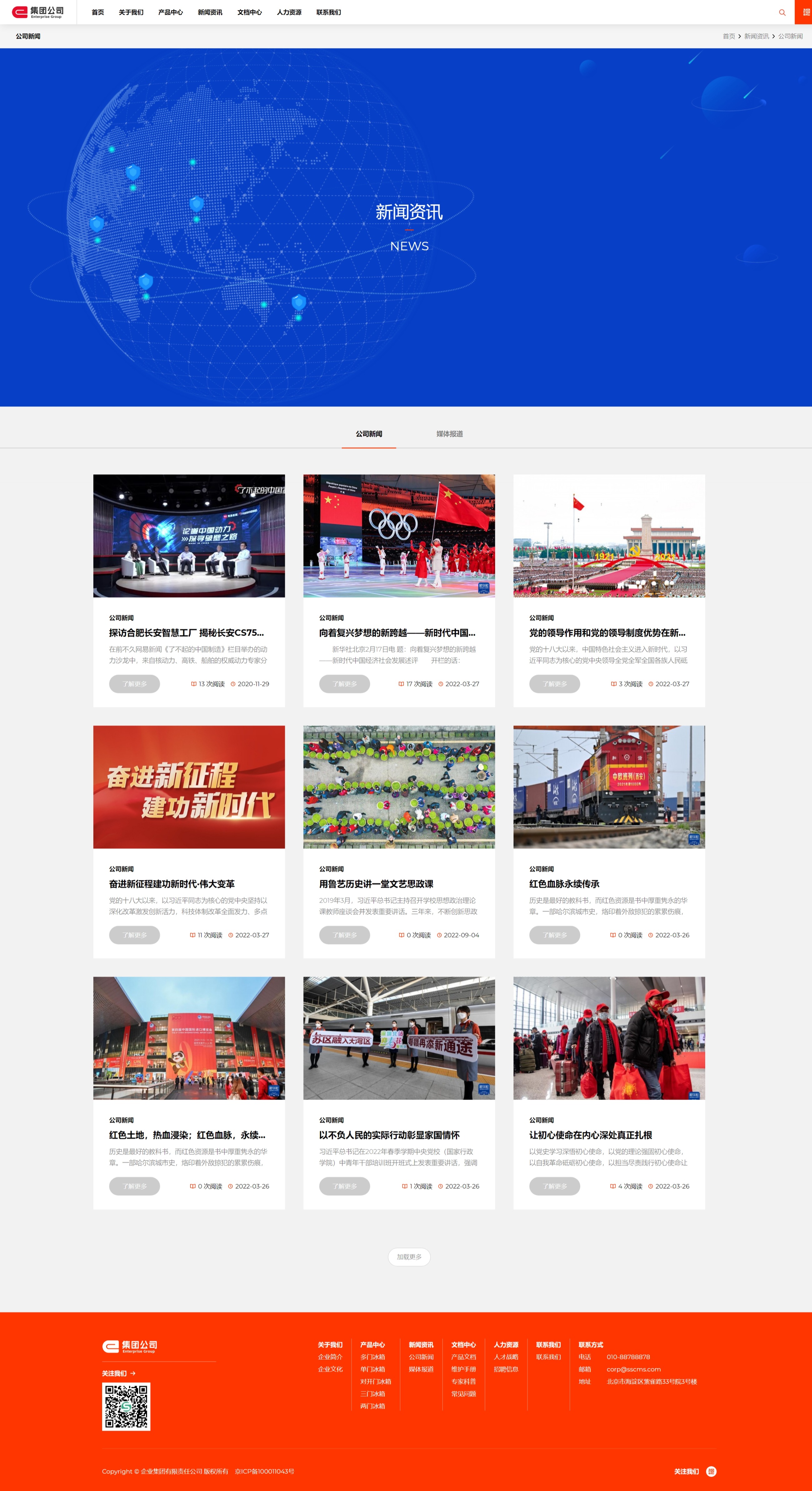Tap 了解更多 under 奋进新征程建功新时代
Image resolution: width=812 pixels, height=1491 pixels.
(134, 935)
